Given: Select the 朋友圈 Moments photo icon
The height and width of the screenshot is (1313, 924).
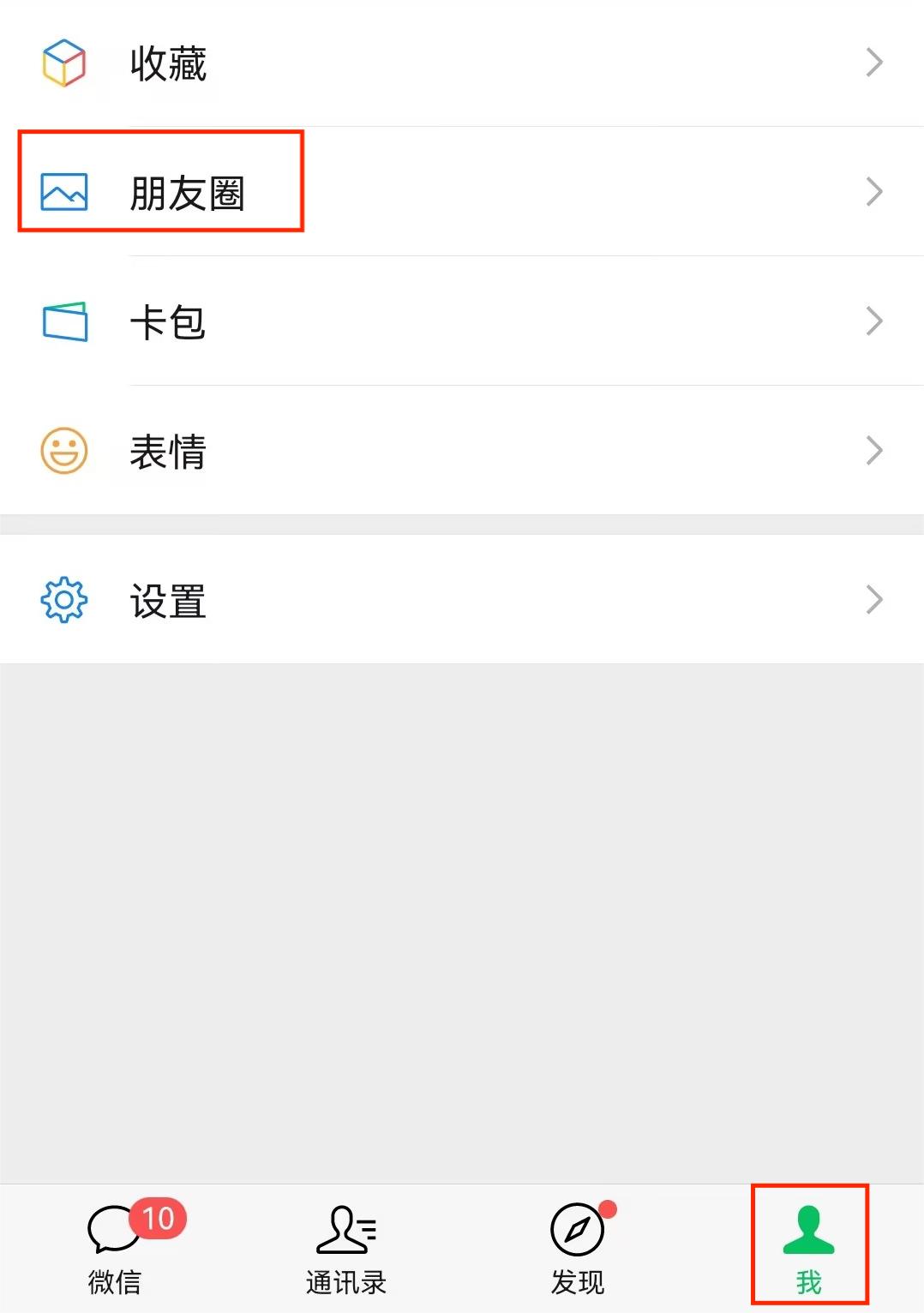Looking at the screenshot, I should [64, 192].
